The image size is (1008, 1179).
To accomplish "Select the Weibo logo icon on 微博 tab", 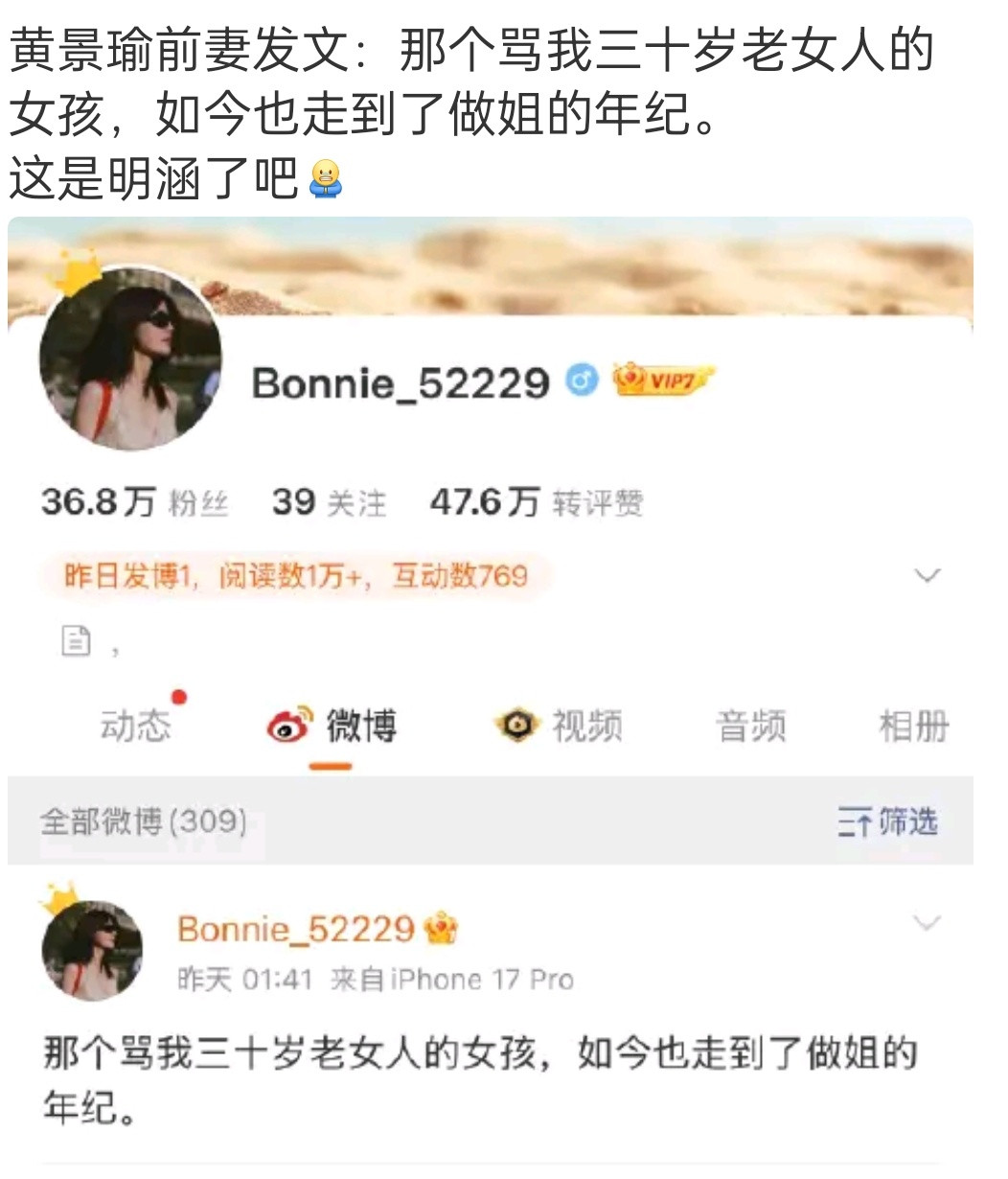I will pyautogui.click(x=286, y=727).
